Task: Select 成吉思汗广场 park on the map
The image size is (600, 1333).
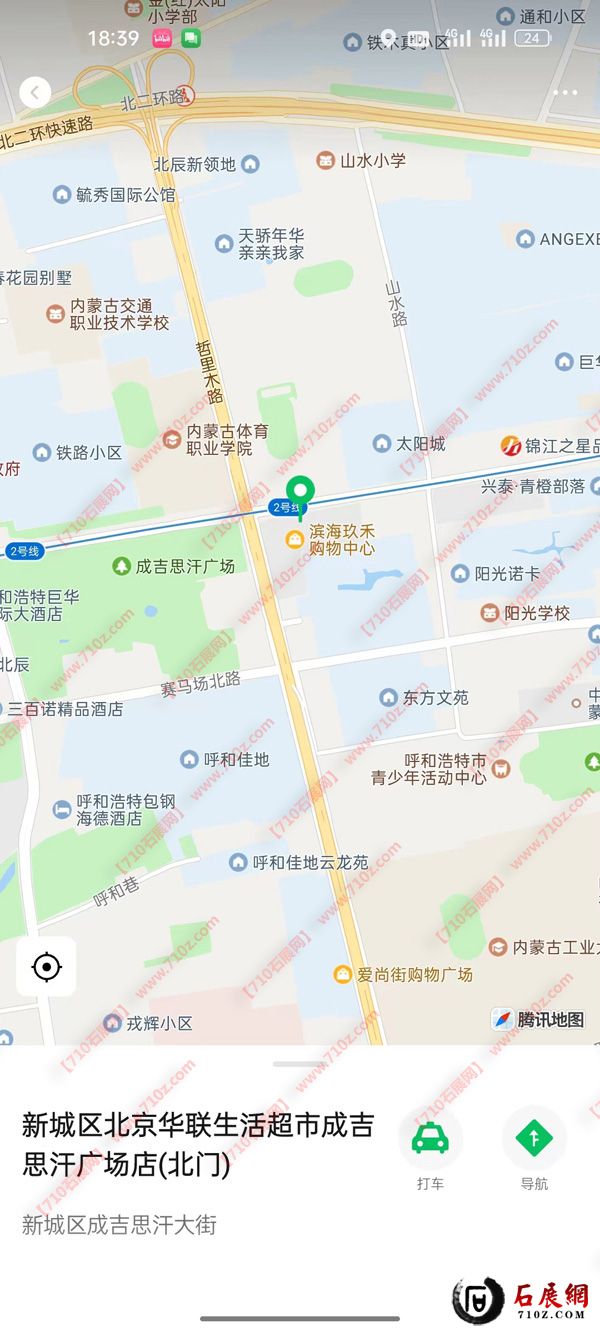Action: 184,567
